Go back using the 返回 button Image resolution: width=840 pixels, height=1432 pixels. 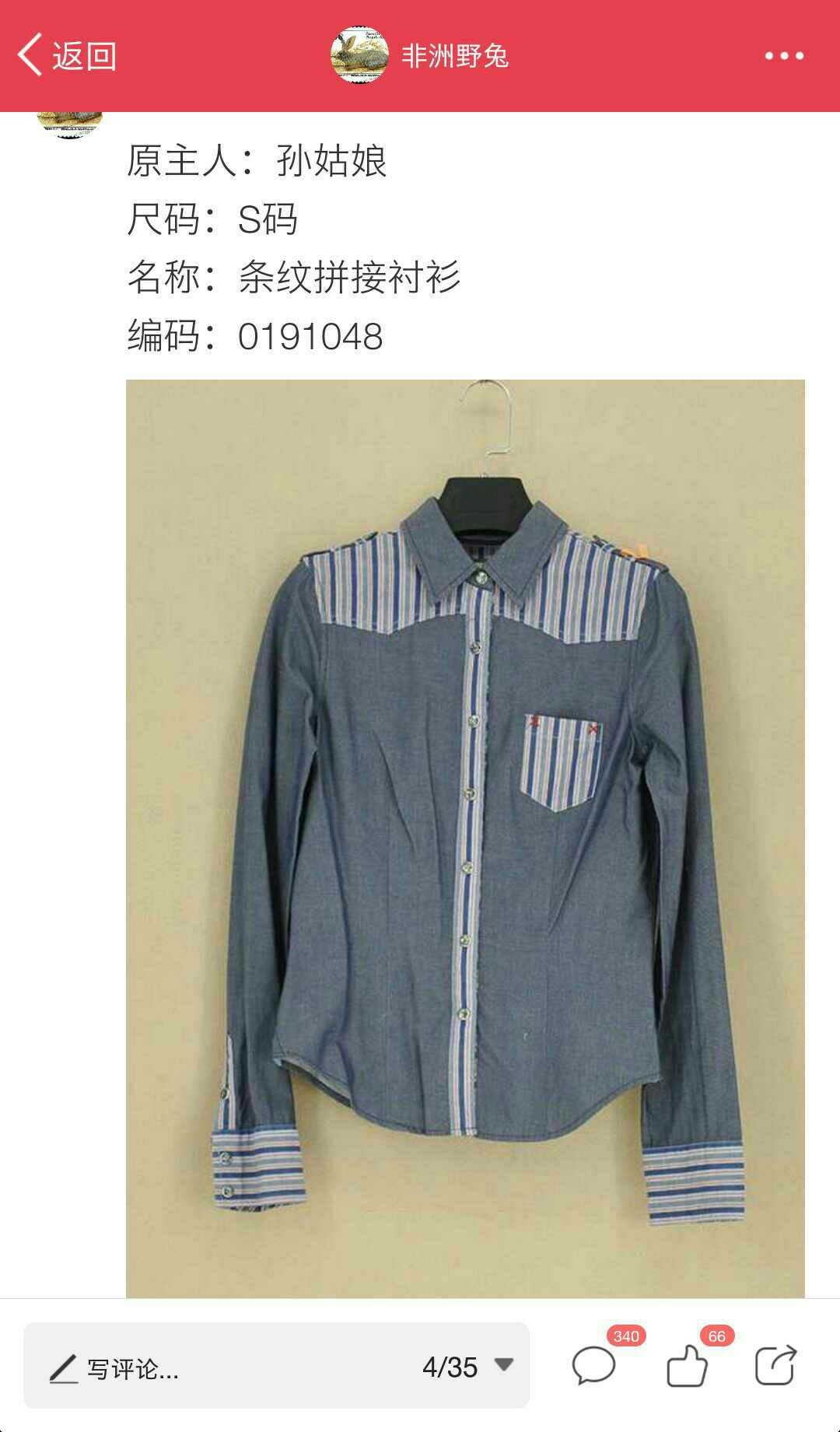click(67, 56)
